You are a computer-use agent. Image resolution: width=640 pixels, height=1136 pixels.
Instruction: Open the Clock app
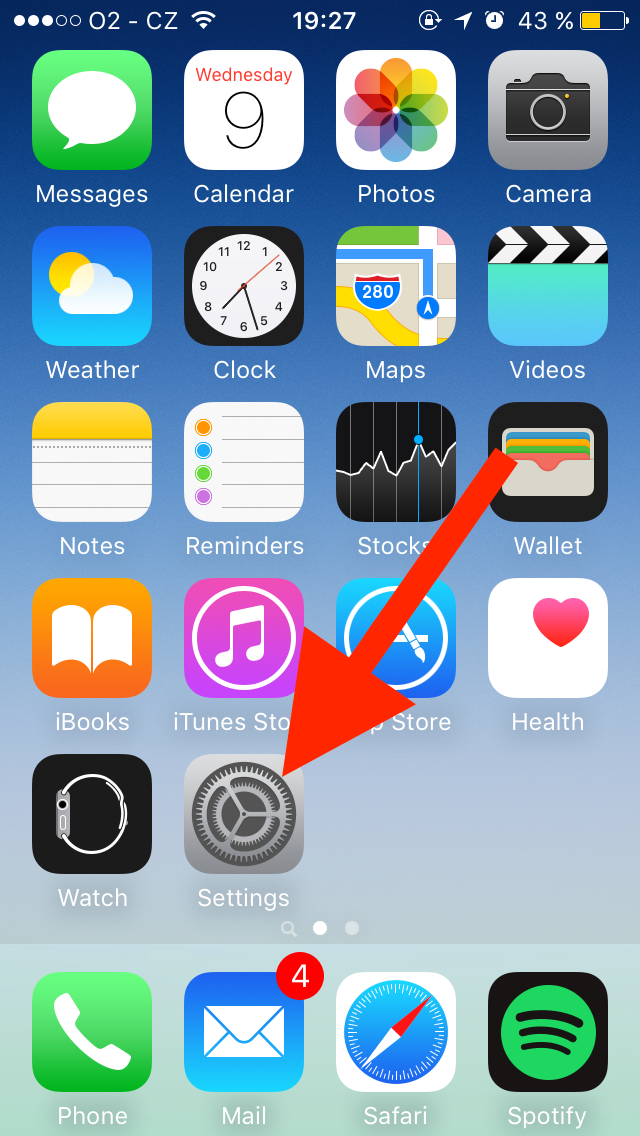click(x=244, y=286)
